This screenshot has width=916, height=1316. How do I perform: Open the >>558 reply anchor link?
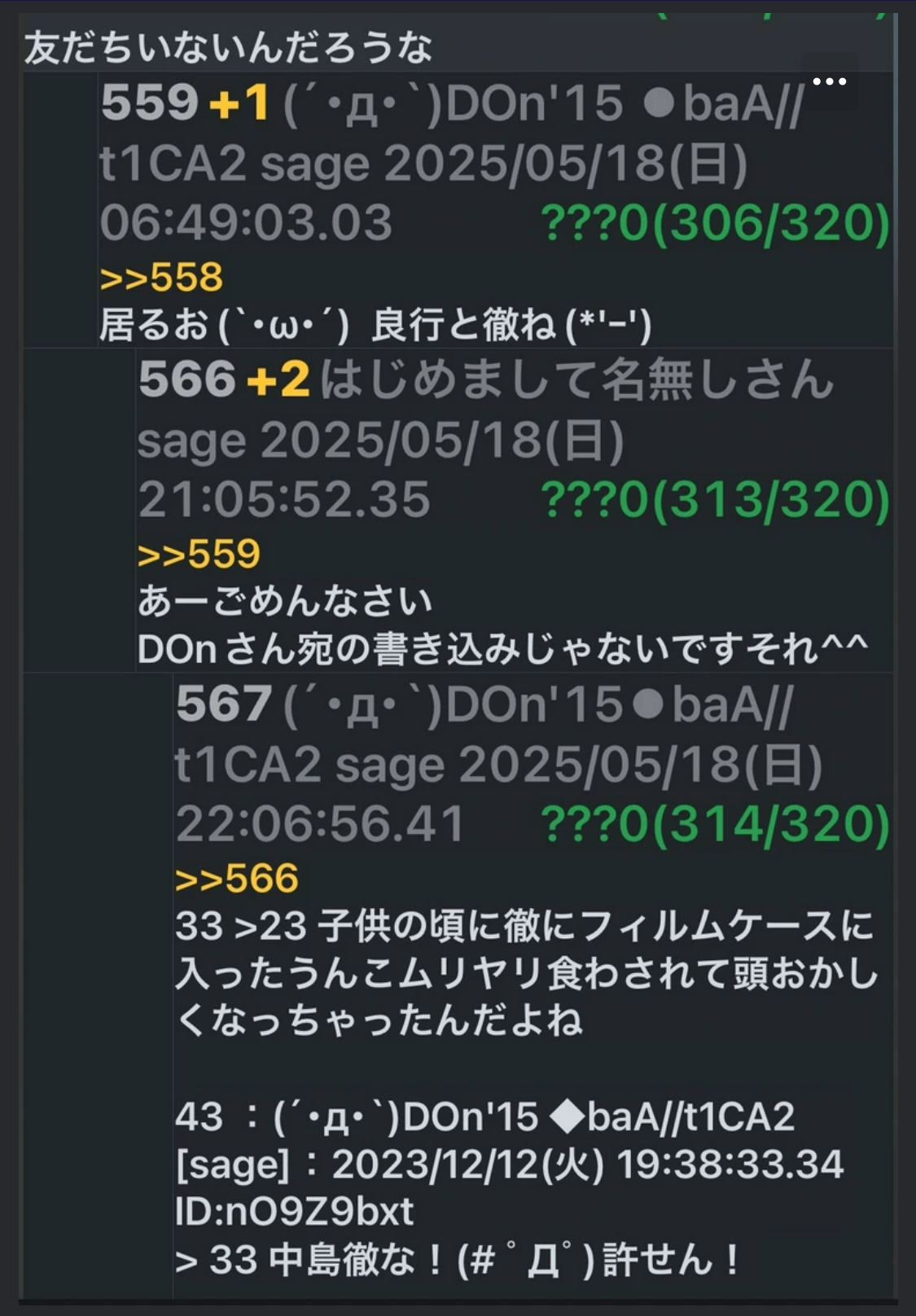[161, 278]
